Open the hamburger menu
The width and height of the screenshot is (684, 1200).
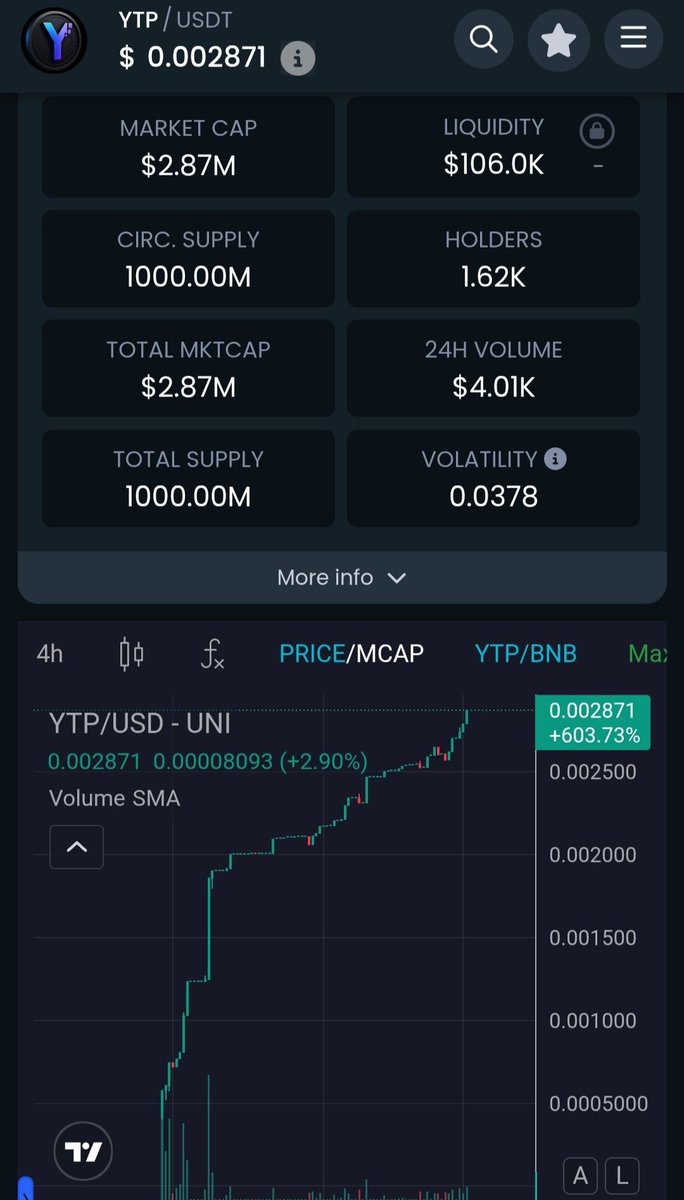coord(634,39)
